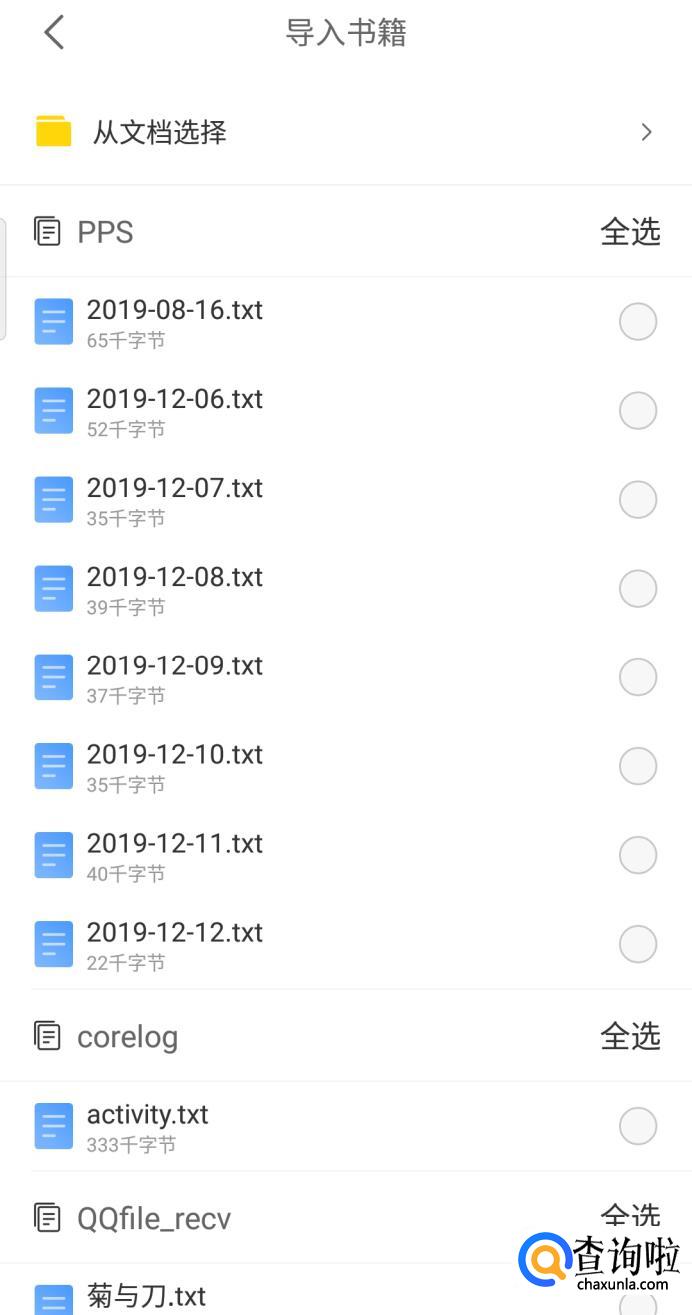Image resolution: width=692 pixels, height=1315 pixels.
Task: Tick the 2019-12-12.txt file
Action: [x=638, y=945]
